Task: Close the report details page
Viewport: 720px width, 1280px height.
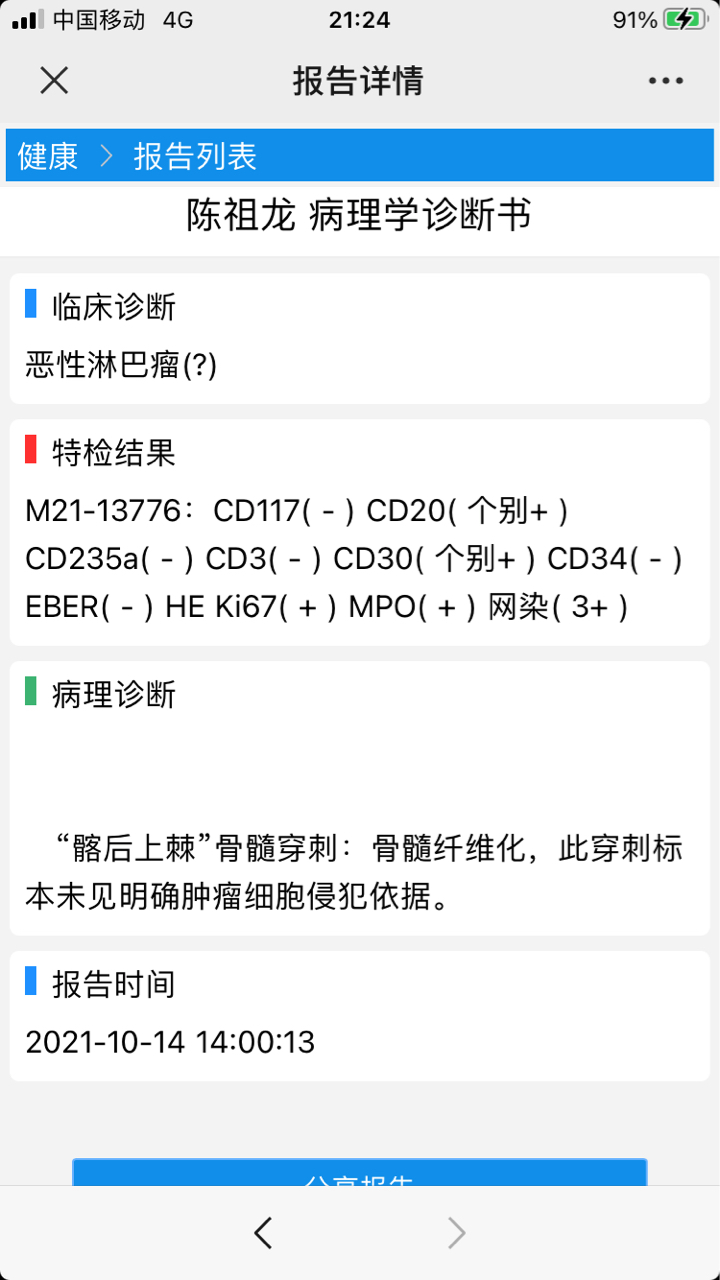Action: [x=54, y=80]
